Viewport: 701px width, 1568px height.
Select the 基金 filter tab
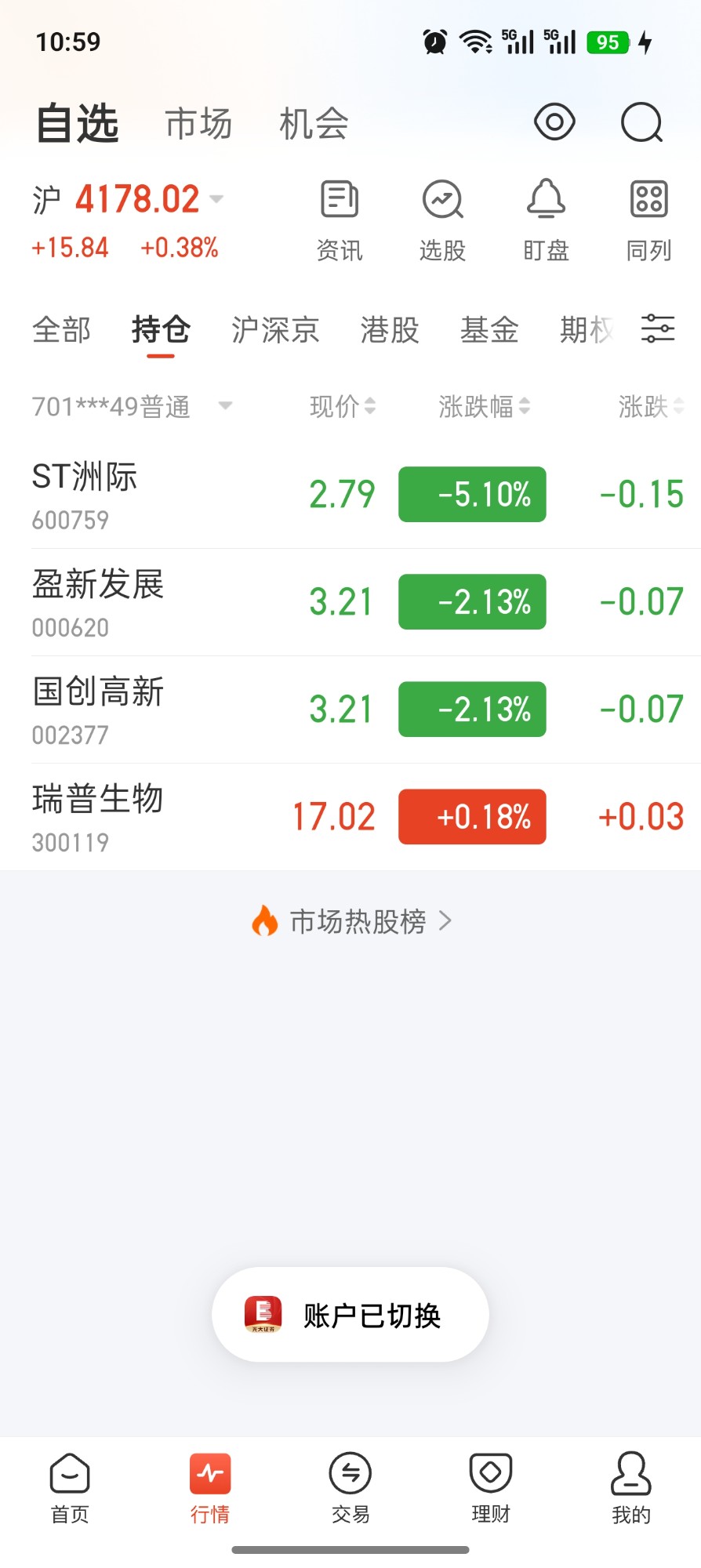coord(489,329)
